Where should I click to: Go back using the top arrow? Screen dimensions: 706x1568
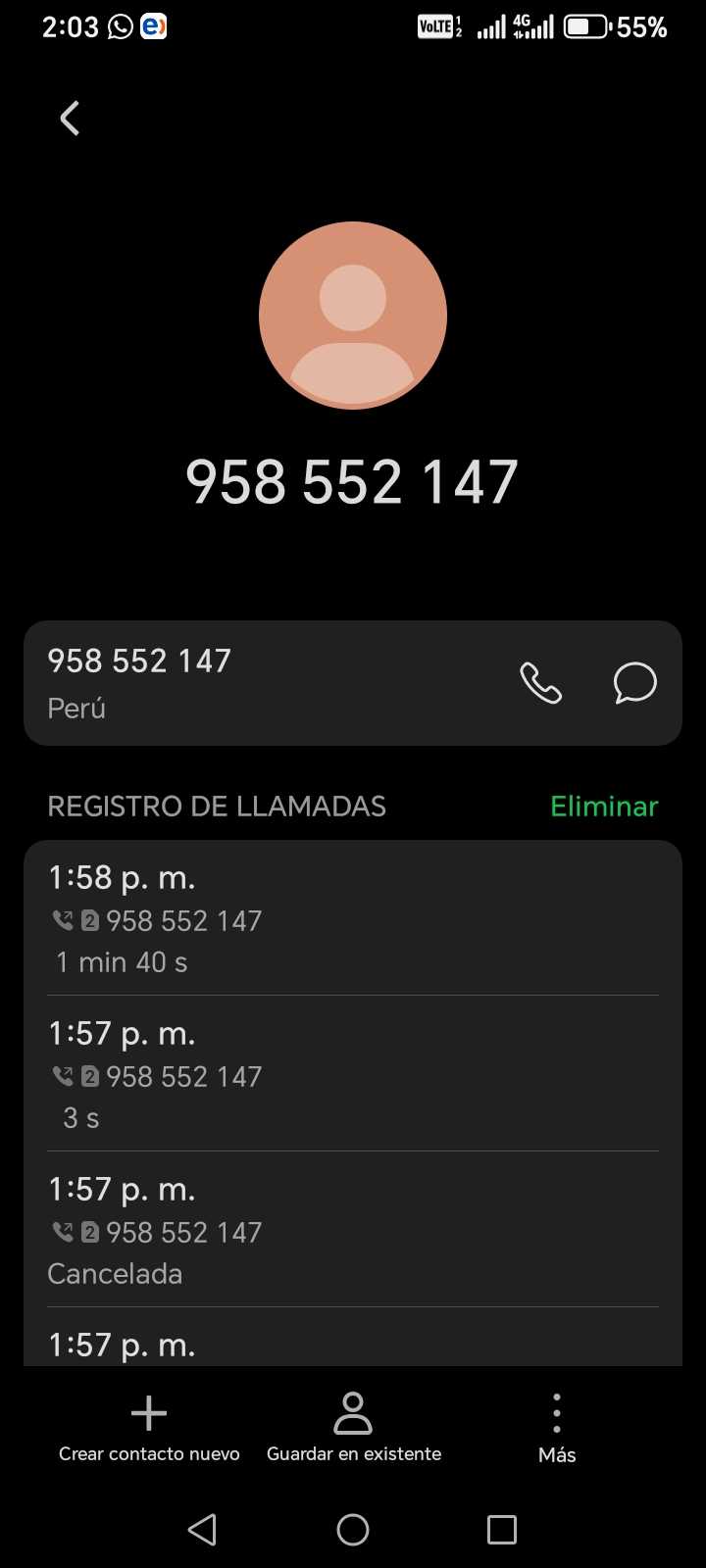coord(70,119)
